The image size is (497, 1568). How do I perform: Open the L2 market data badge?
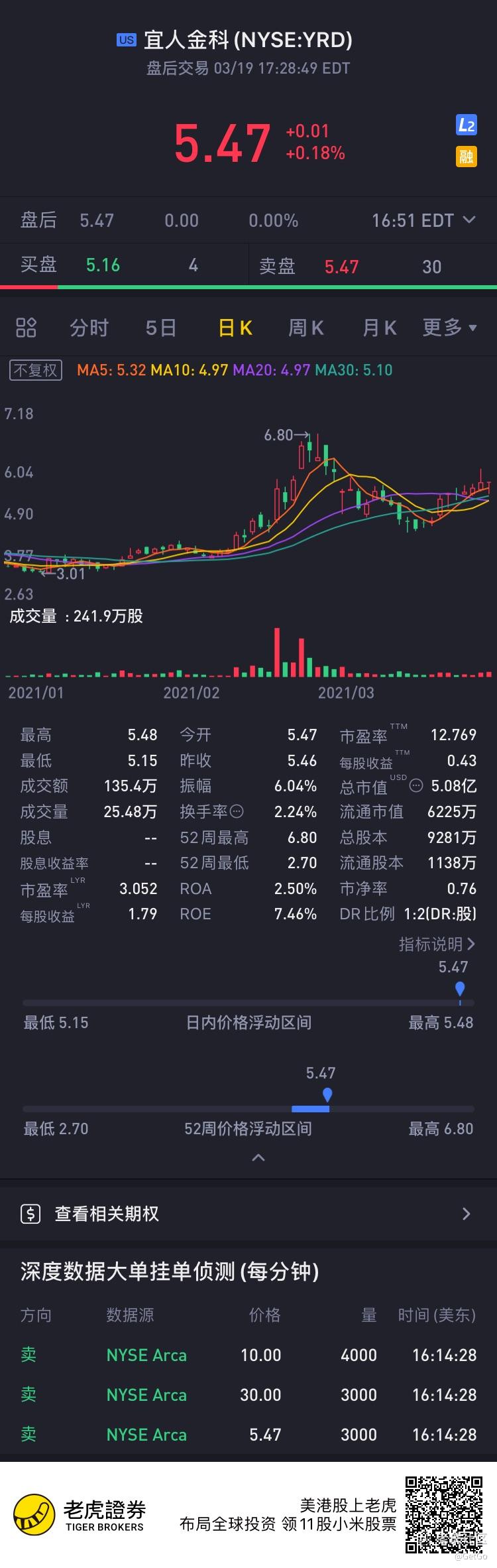point(467,125)
